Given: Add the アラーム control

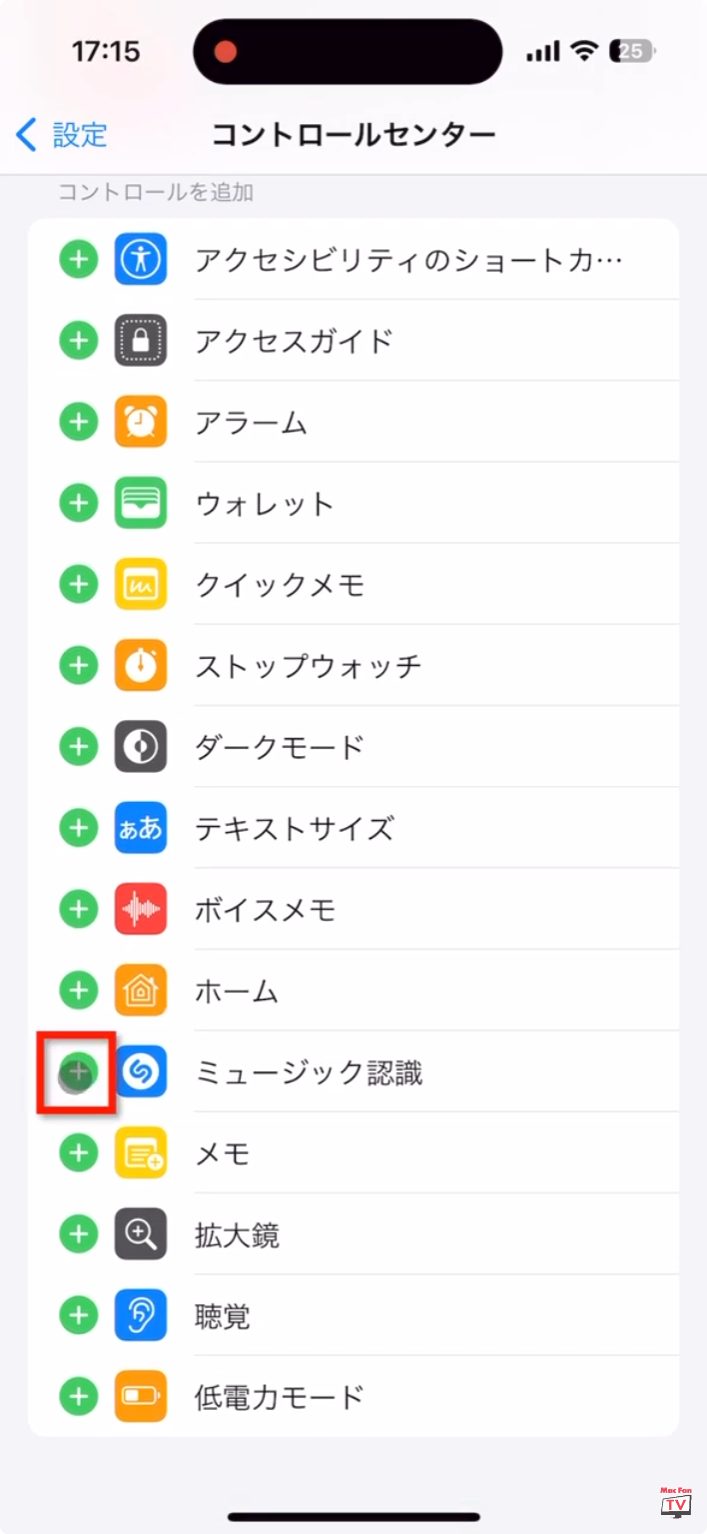Looking at the screenshot, I should point(79,422).
